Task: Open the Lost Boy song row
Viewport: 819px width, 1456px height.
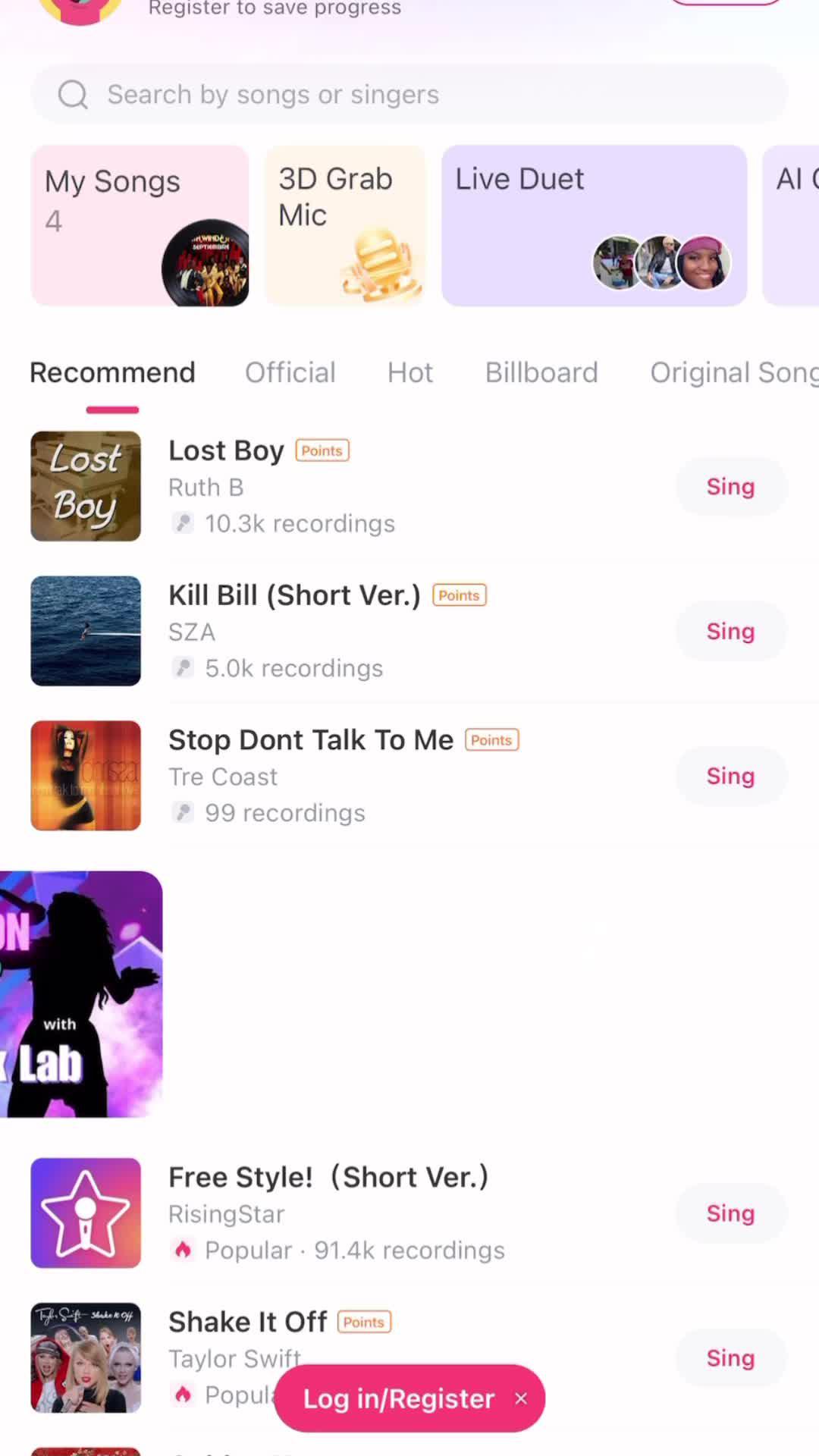Action: coord(379,487)
